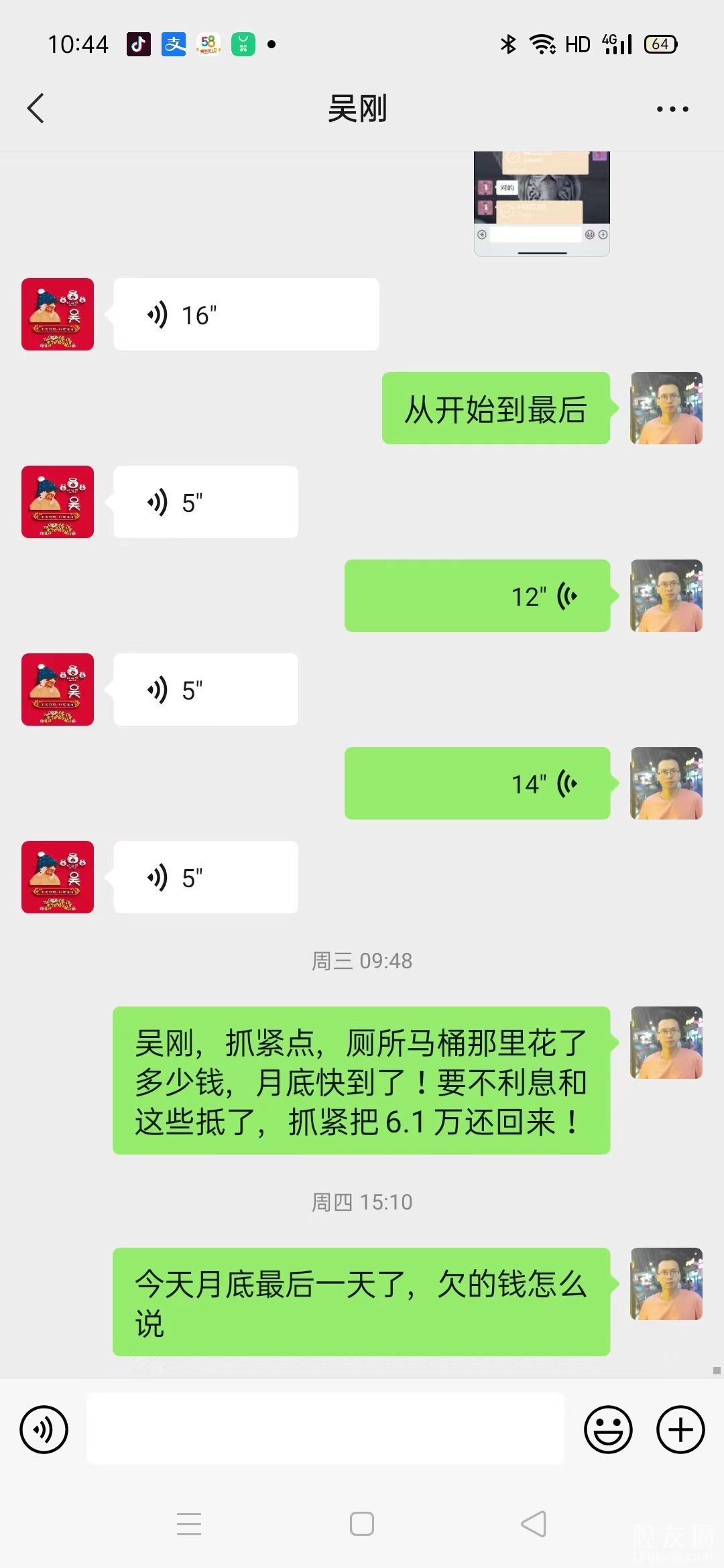
Task: Open the plus attachments menu
Action: point(680,1430)
